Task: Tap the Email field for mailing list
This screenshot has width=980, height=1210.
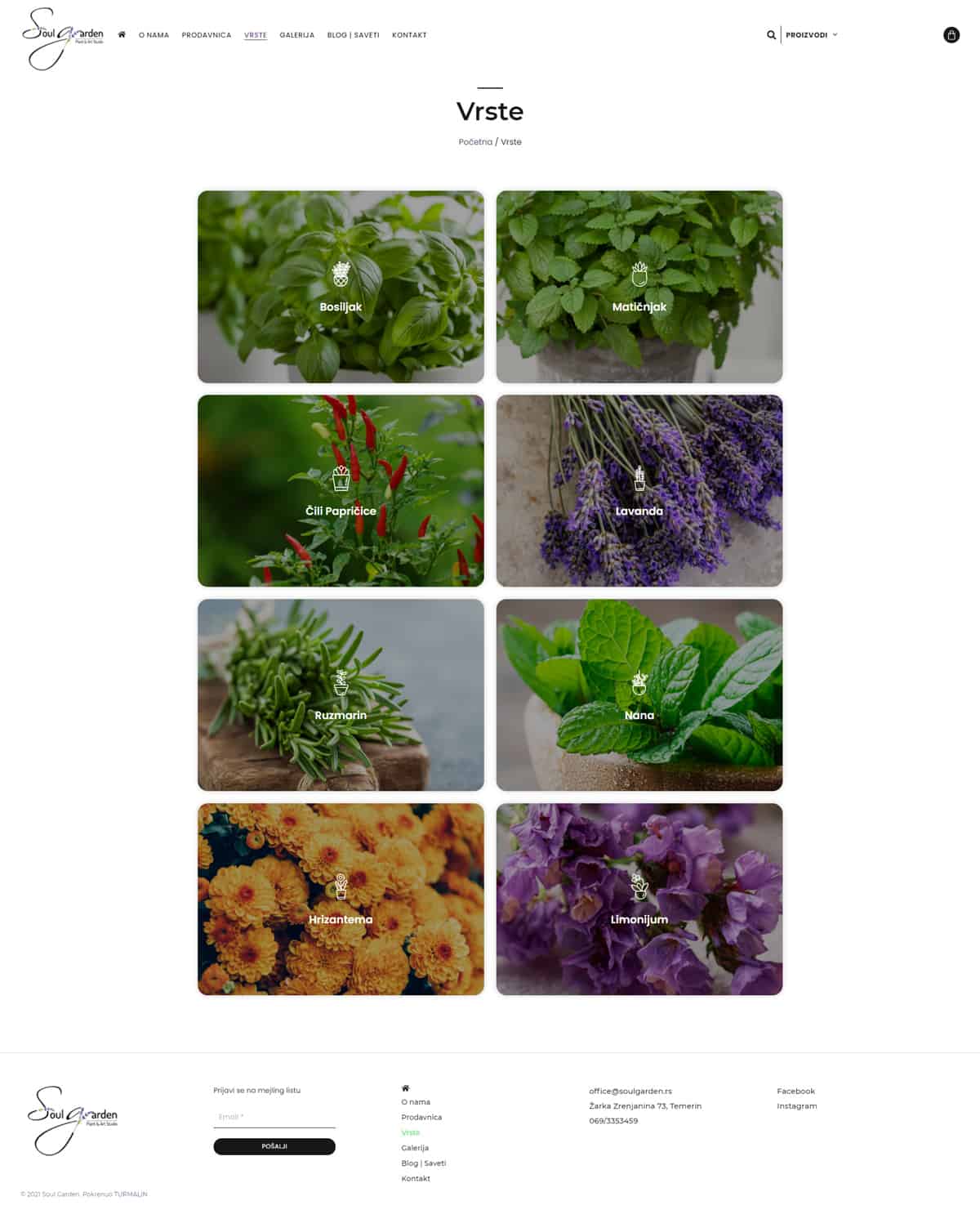Action: (x=274, y=1117)
